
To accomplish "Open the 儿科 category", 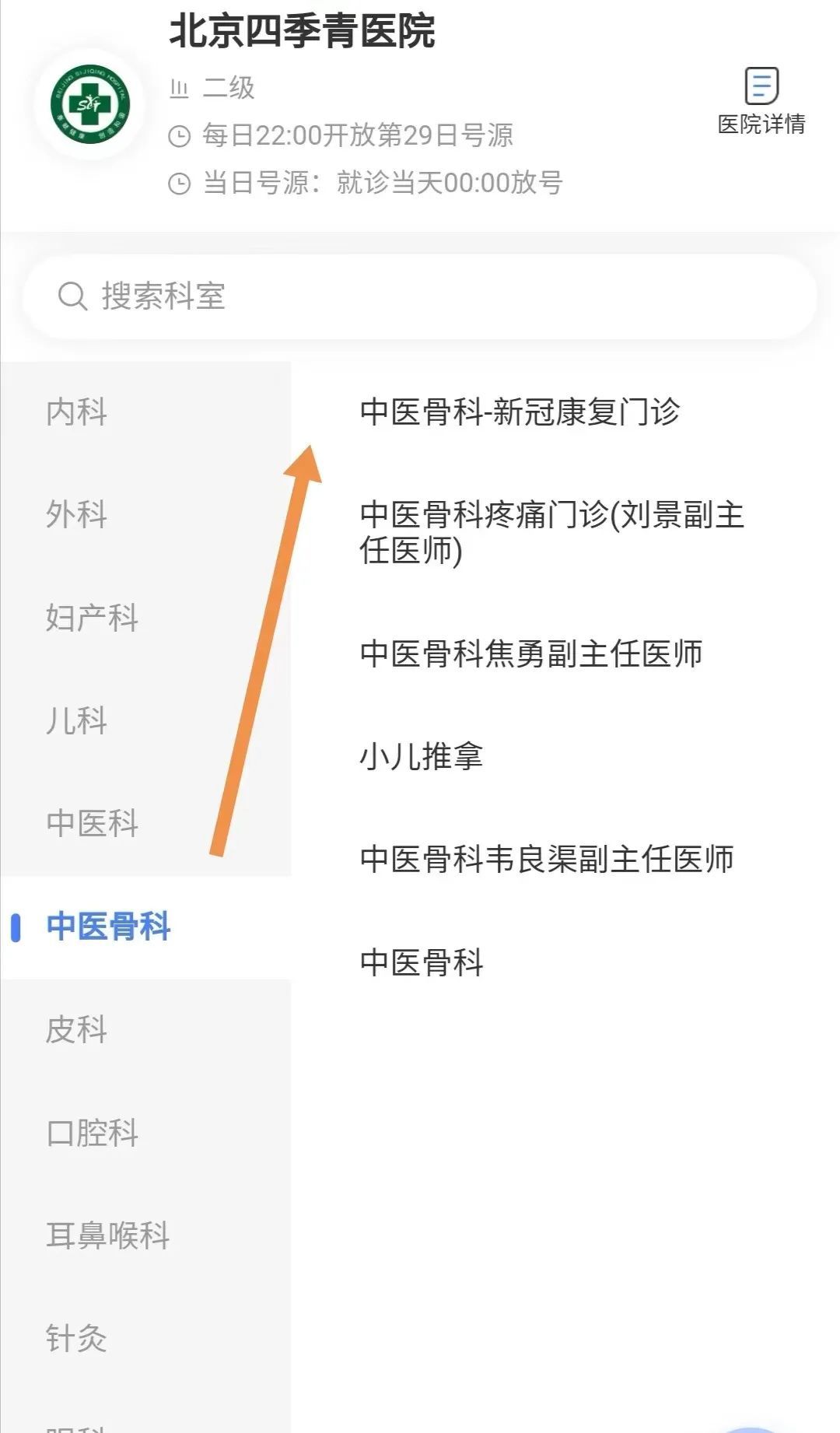I will click(77, 720).
